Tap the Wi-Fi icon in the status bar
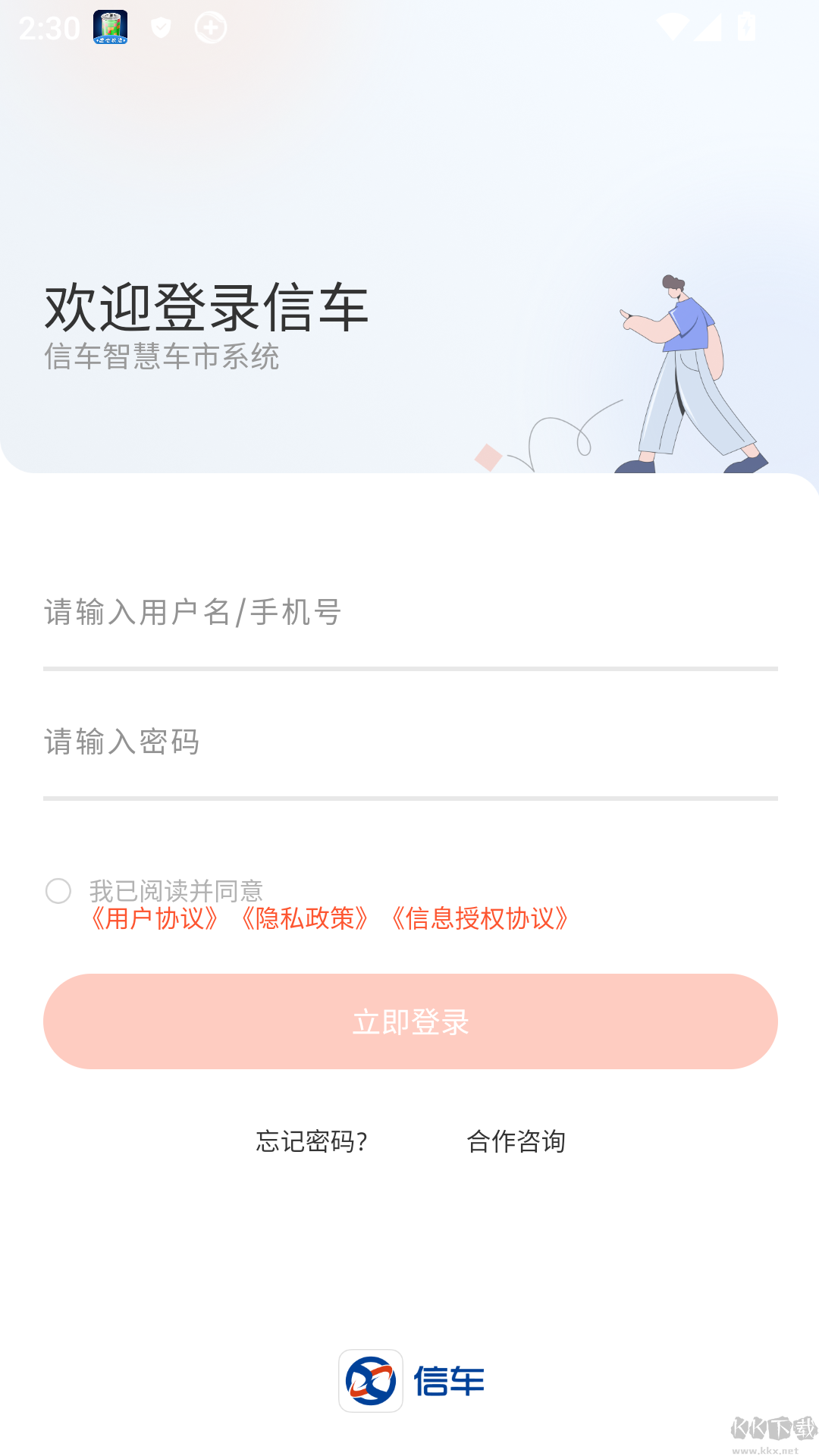The image size is (819, 1456). point(674,27)
